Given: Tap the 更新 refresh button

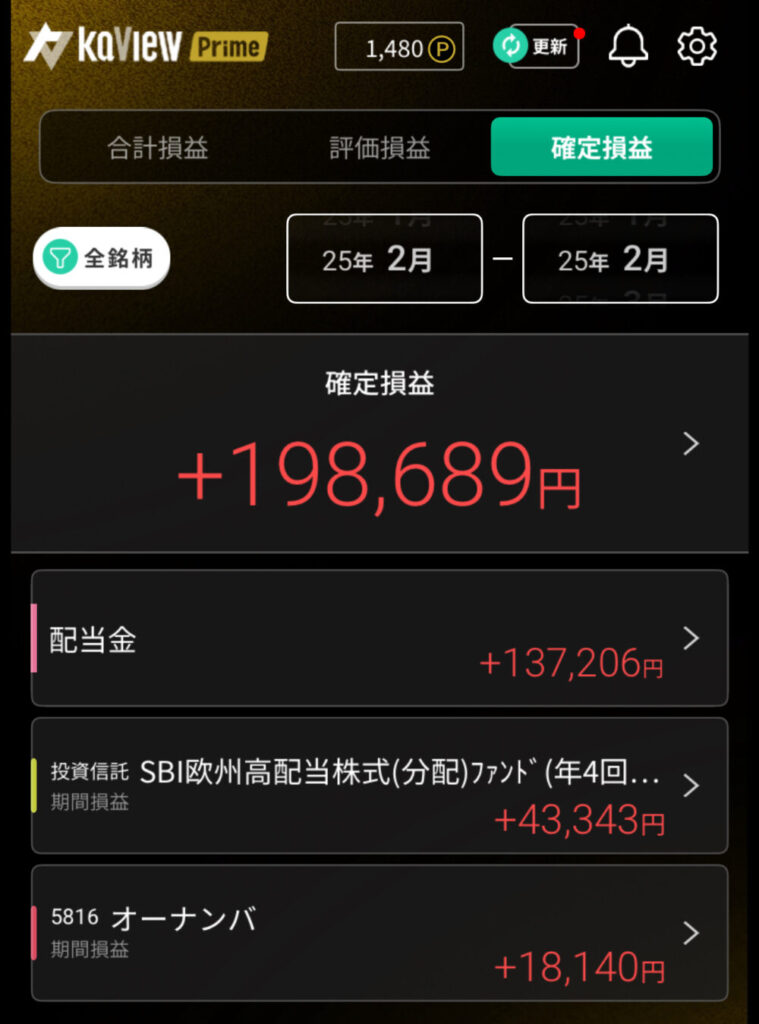Looking at the screenshot, I should click(x=537, y=46).
